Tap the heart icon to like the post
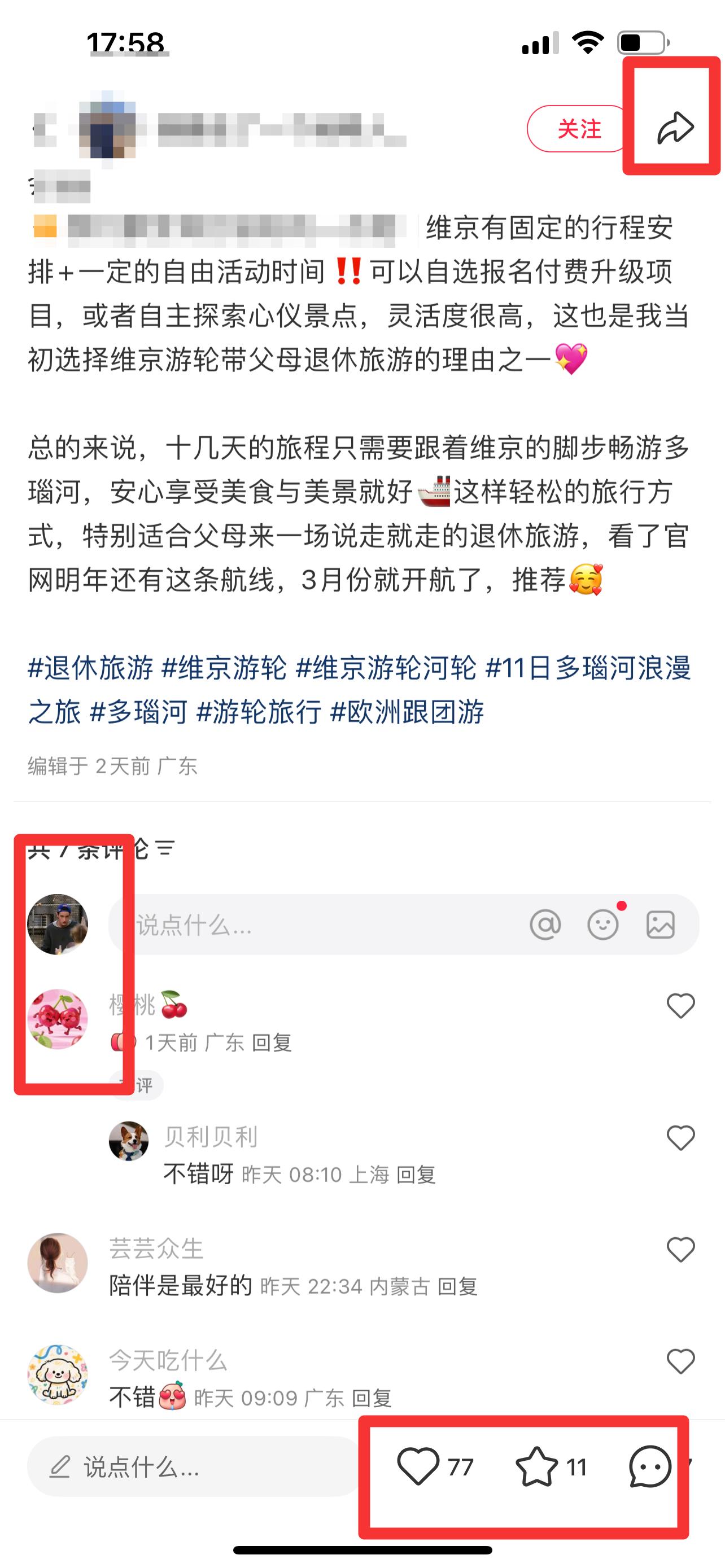Screen dimensions: 725x1568 [419, 1465]
